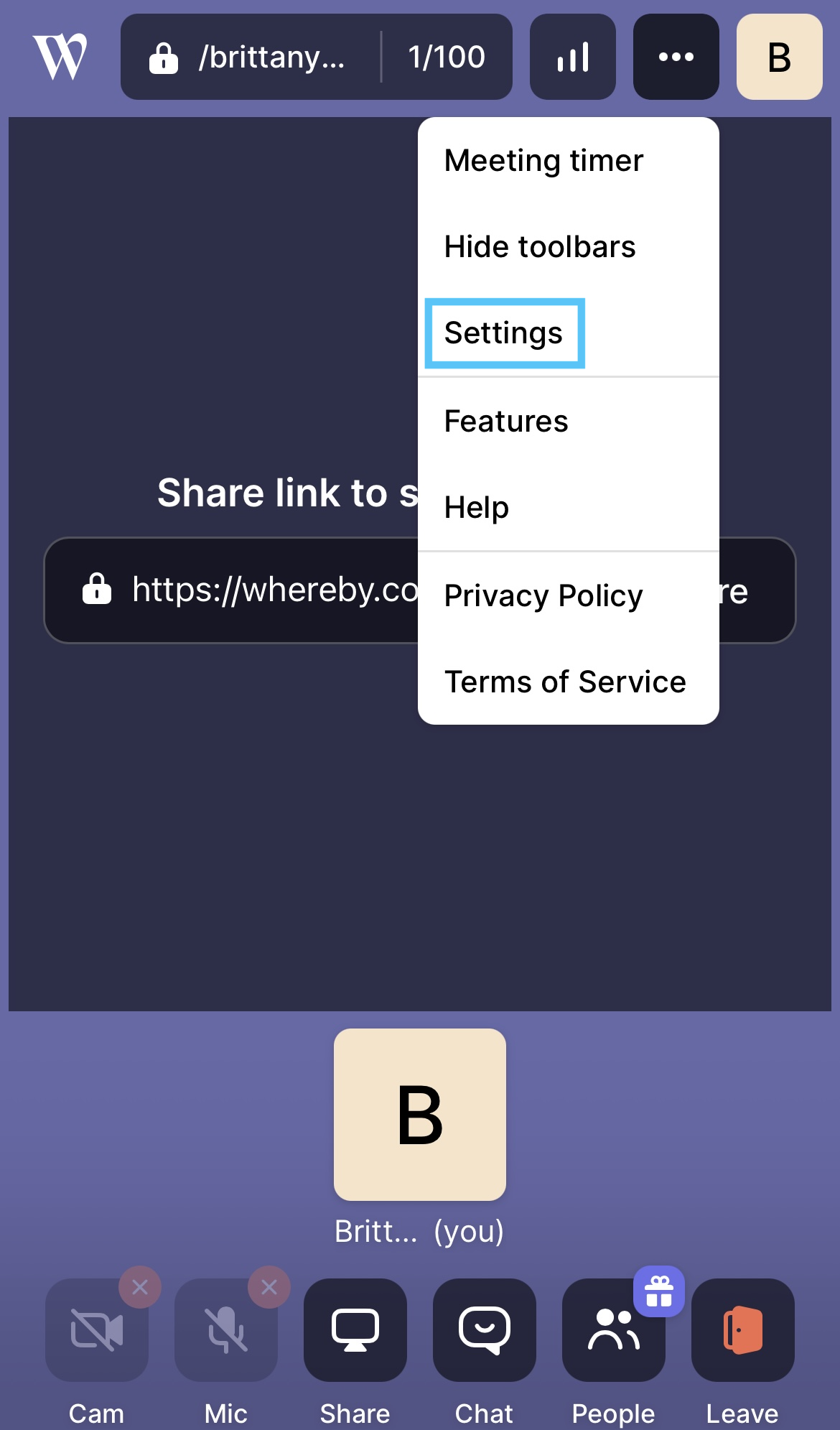This screenshot has height=1430, width=840.
Task: Choose Hide toolbars
Action: tap(539, 247)
